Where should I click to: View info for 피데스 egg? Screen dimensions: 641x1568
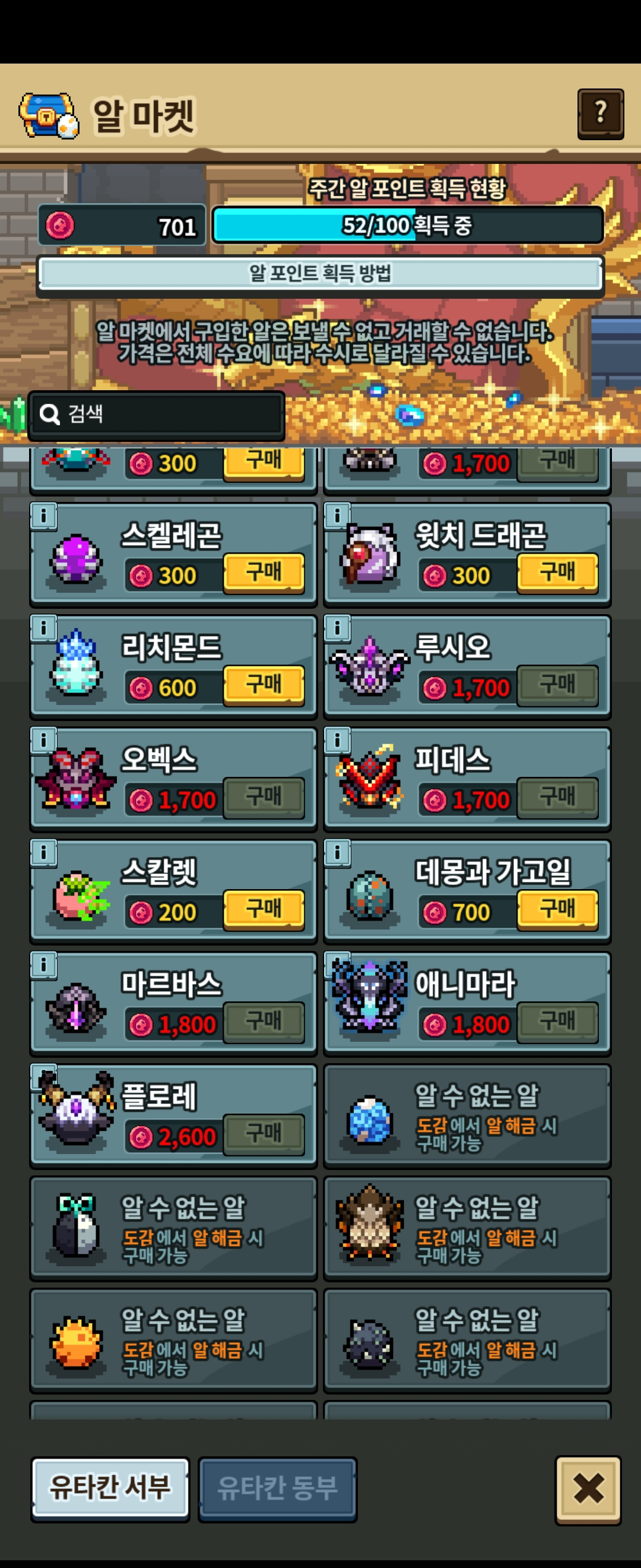[x=338, y=741]
